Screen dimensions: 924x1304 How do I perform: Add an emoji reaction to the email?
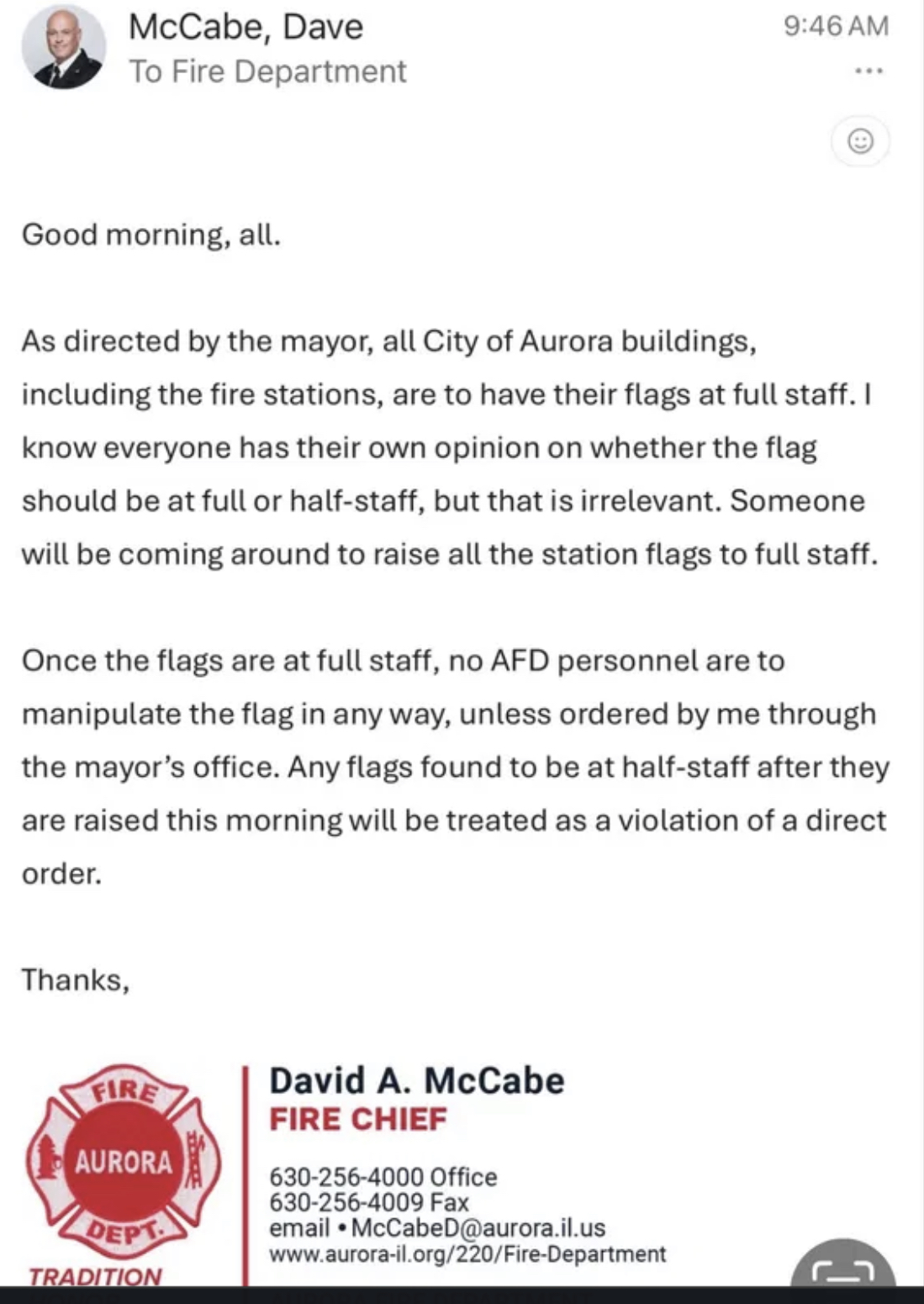860,140
